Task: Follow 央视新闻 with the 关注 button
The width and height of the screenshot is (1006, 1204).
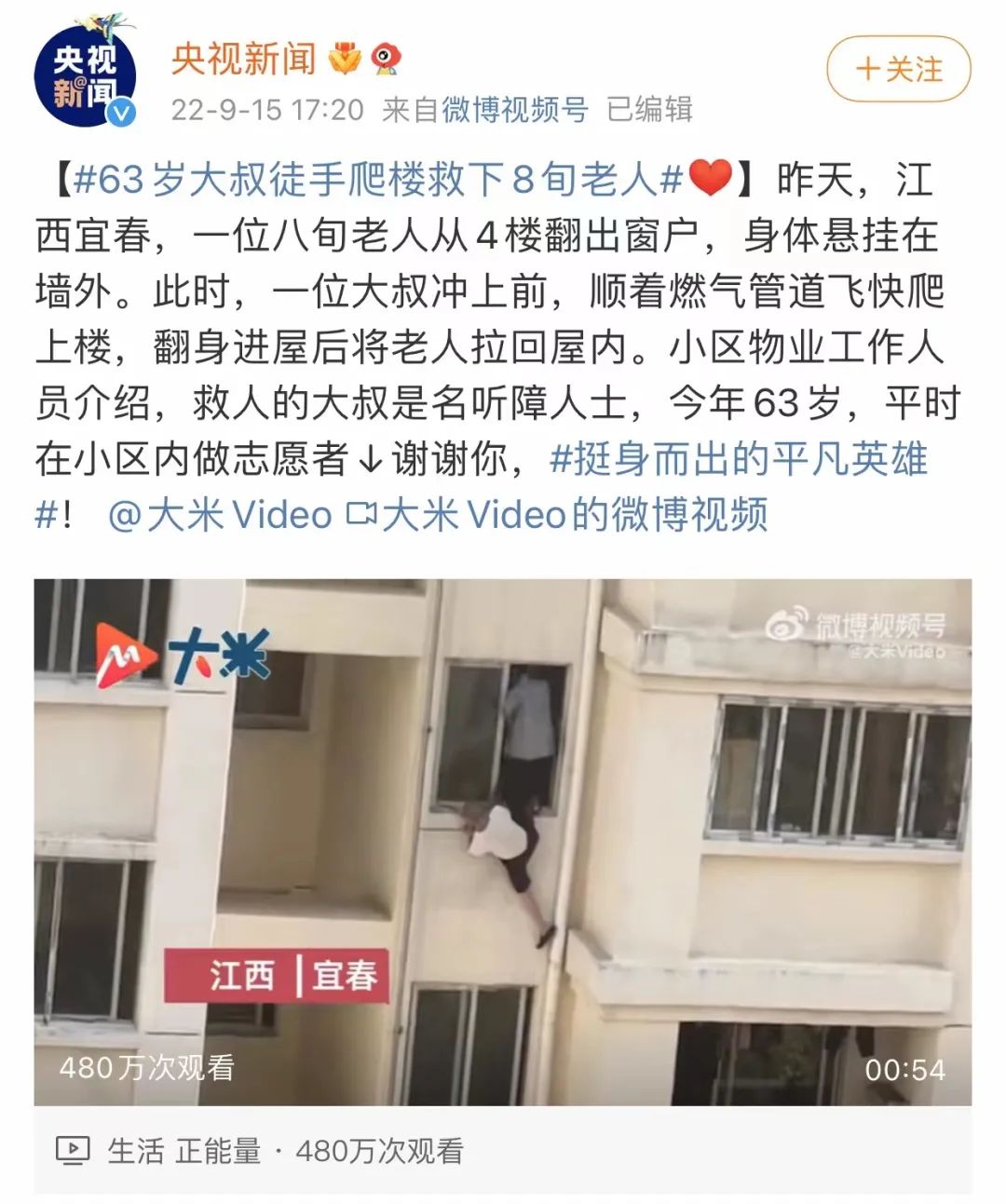Action: pyautogui.click(x=899, y=69)
